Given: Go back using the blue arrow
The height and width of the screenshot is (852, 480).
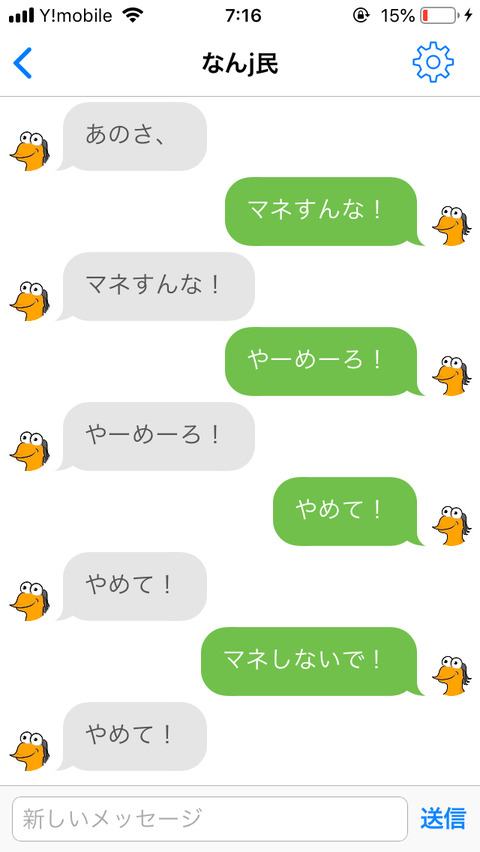Looking at the screenshot, I should tap(23, 63).
